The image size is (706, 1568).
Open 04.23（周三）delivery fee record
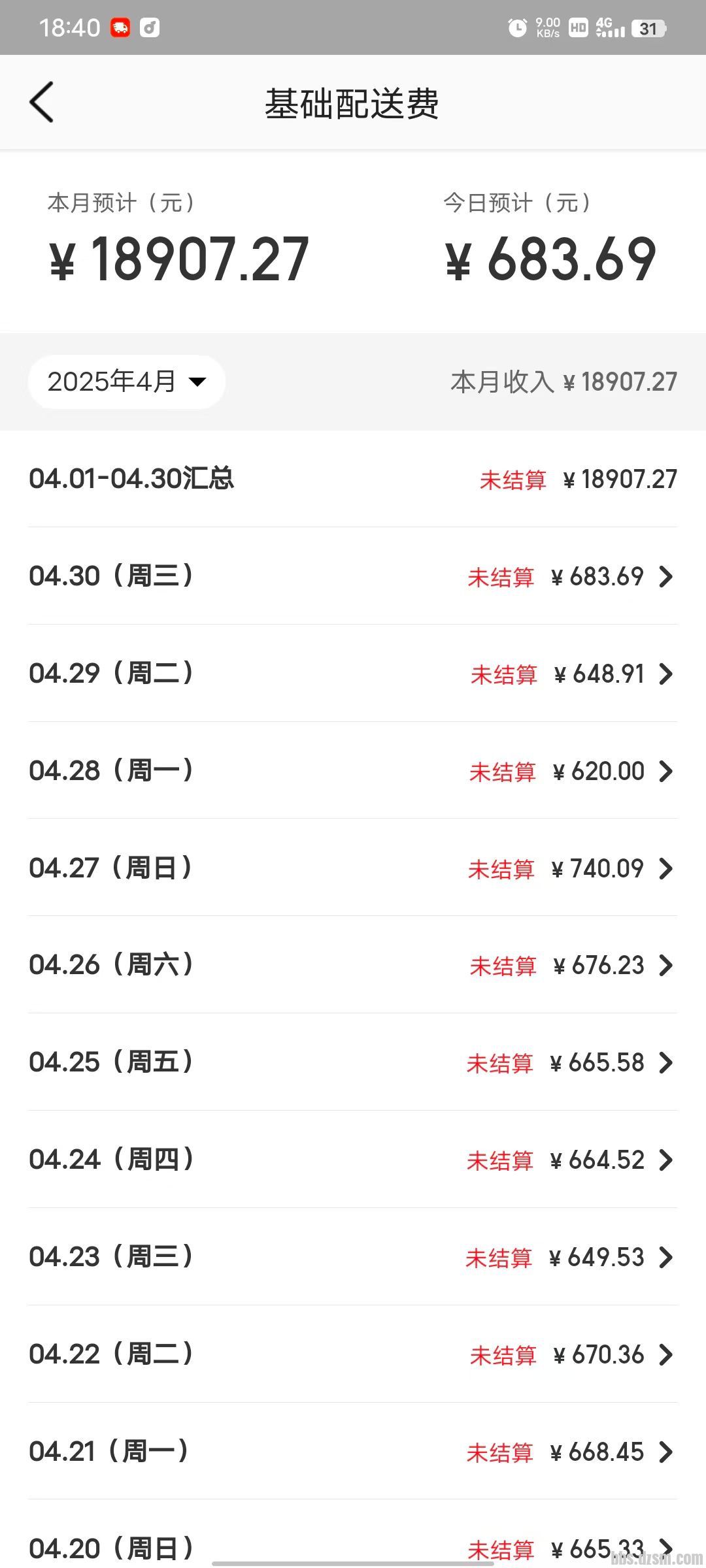[x=353, y=1257]
